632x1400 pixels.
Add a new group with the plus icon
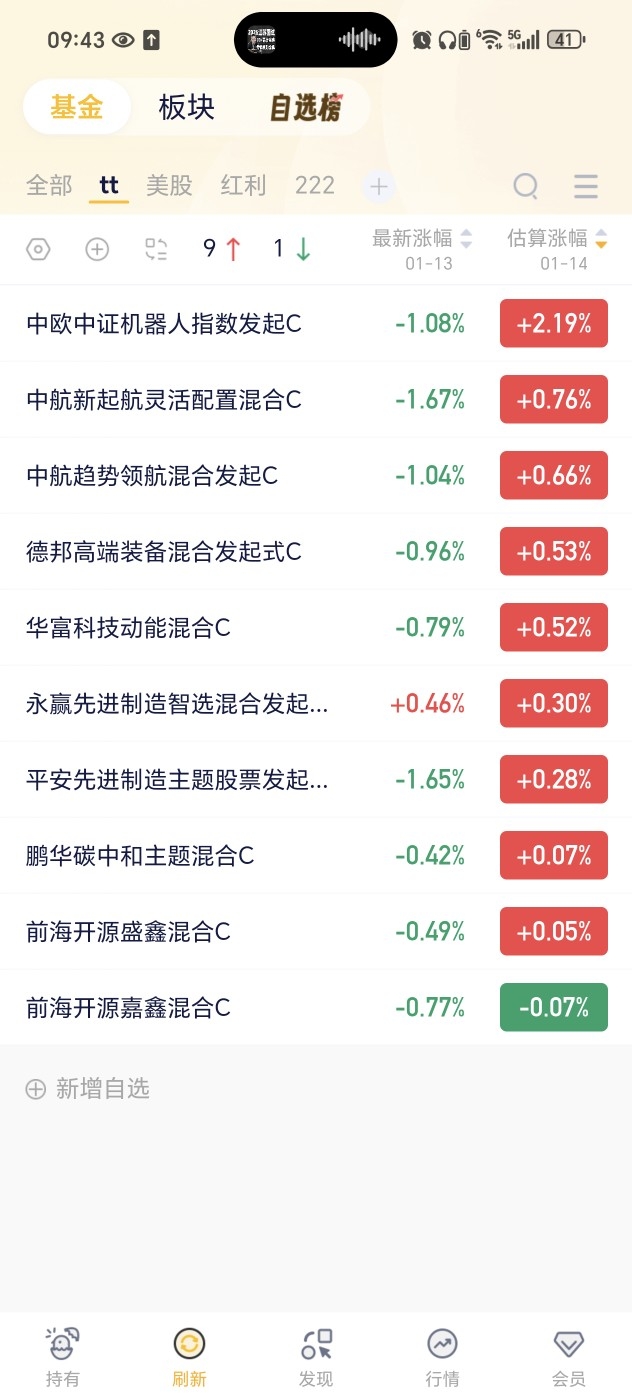pos(379,186)
